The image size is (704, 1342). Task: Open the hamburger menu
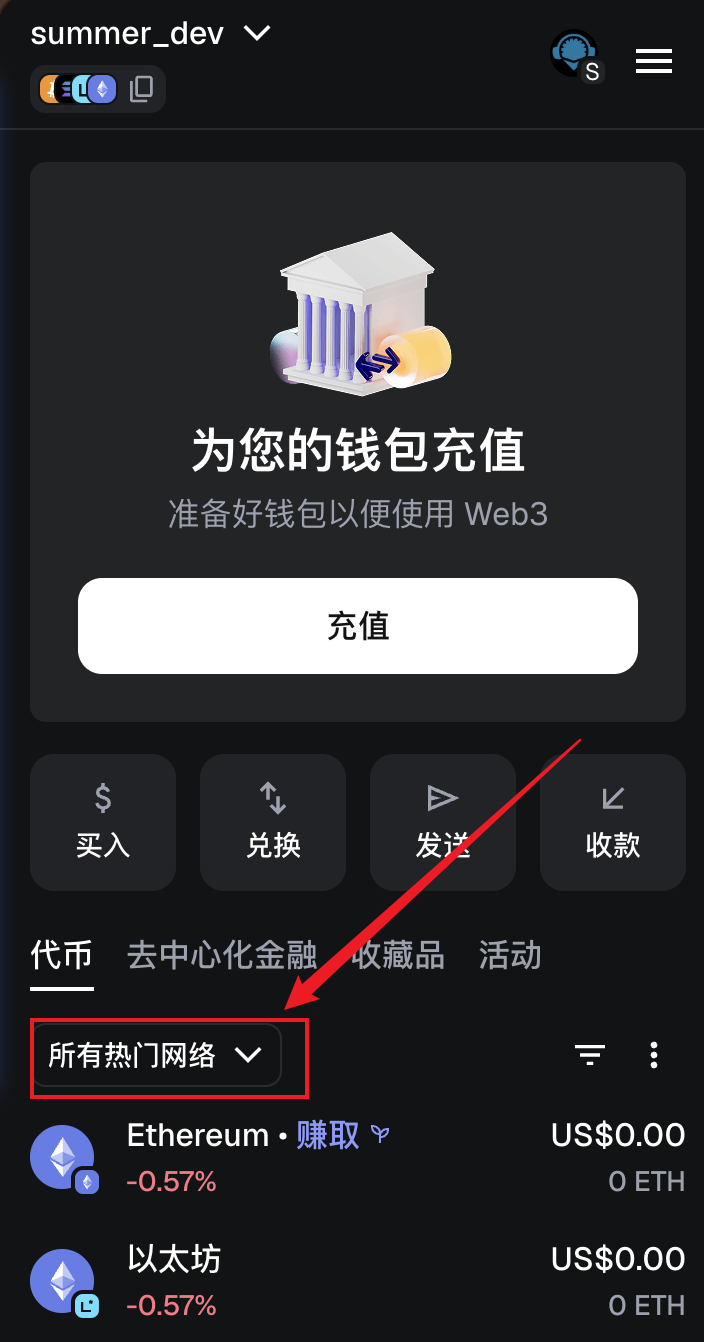coord(653,61)
